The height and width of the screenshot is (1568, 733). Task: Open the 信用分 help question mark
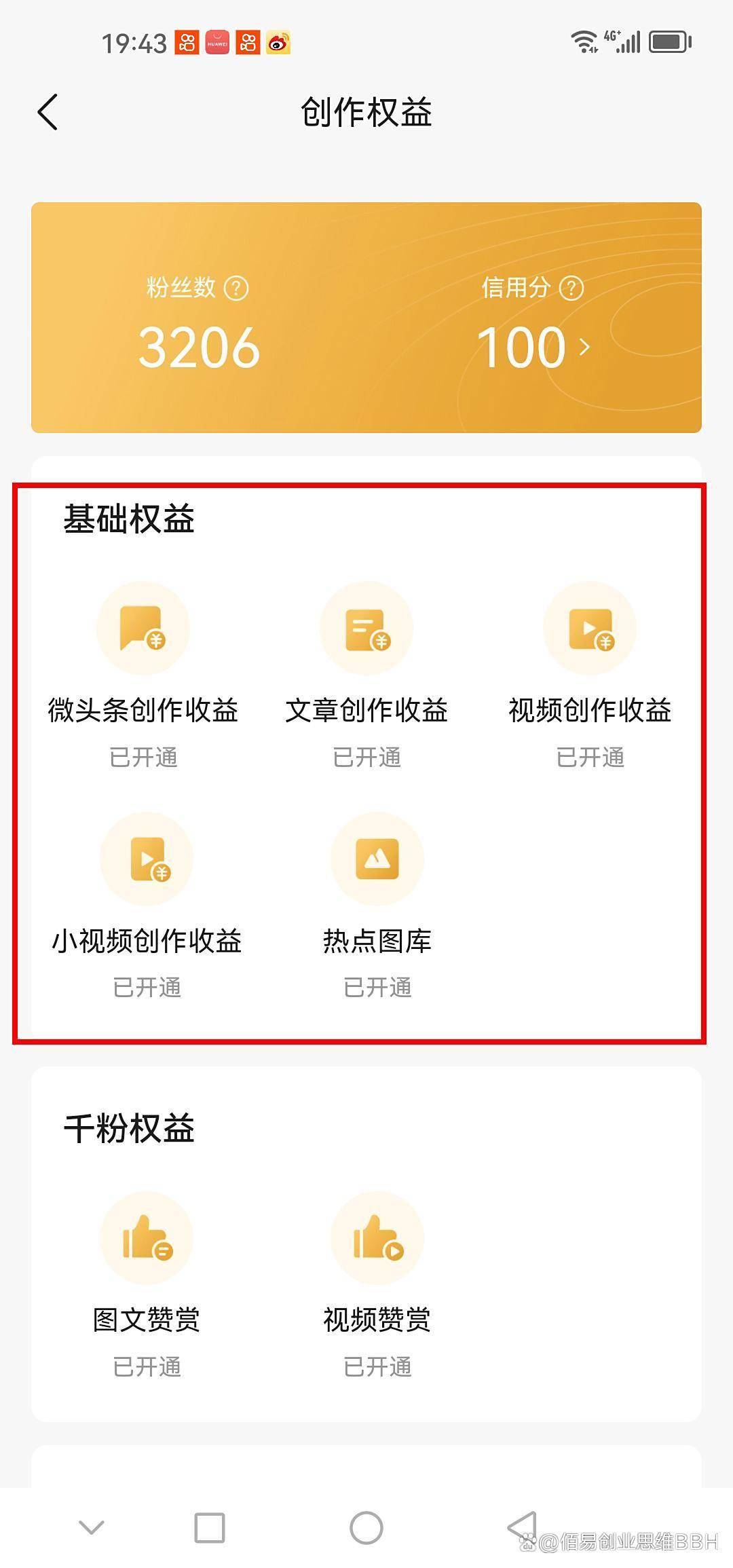click(571, 288)
